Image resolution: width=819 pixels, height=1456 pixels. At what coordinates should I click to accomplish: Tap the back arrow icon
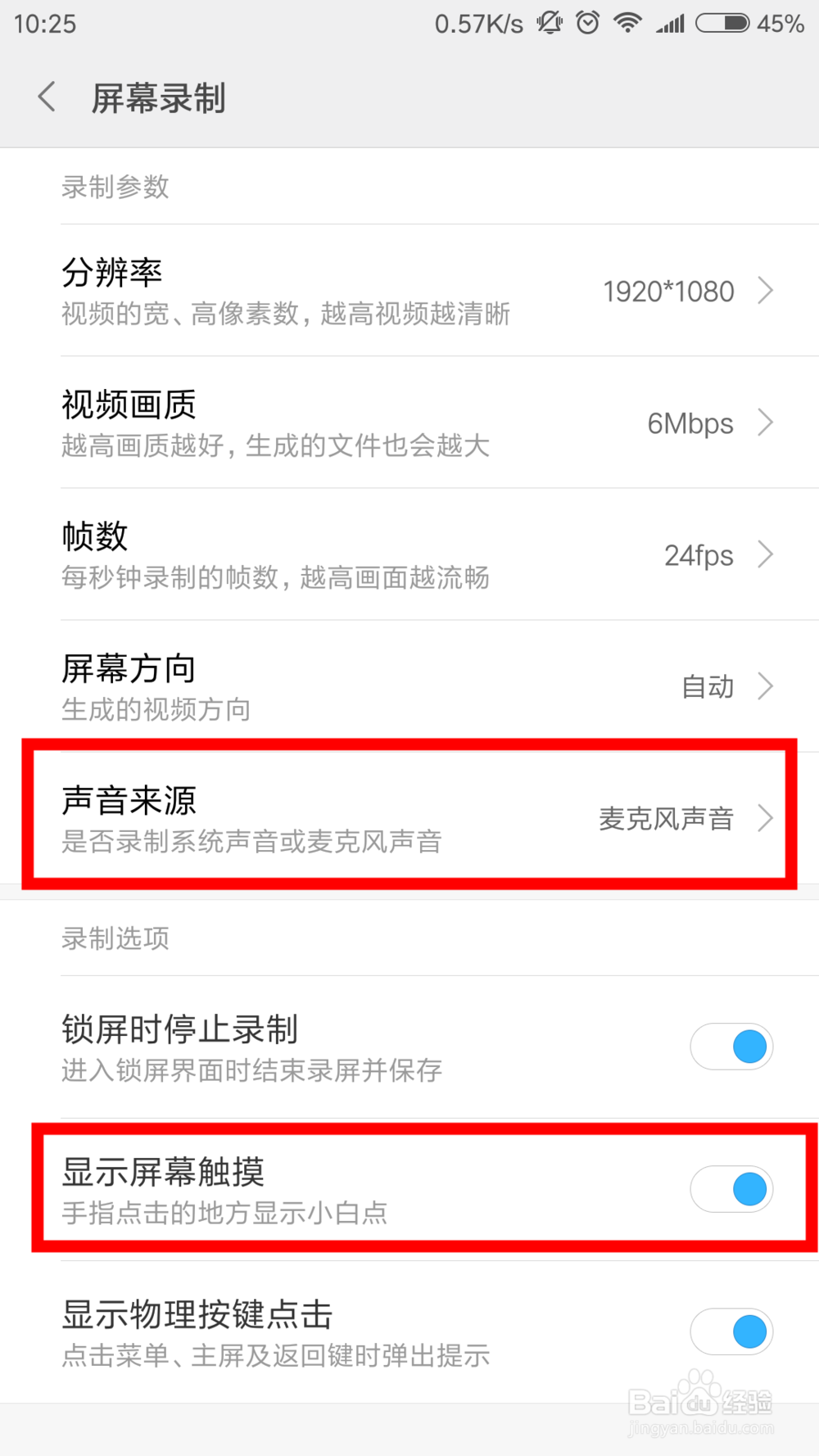click(x=46, y=97)
